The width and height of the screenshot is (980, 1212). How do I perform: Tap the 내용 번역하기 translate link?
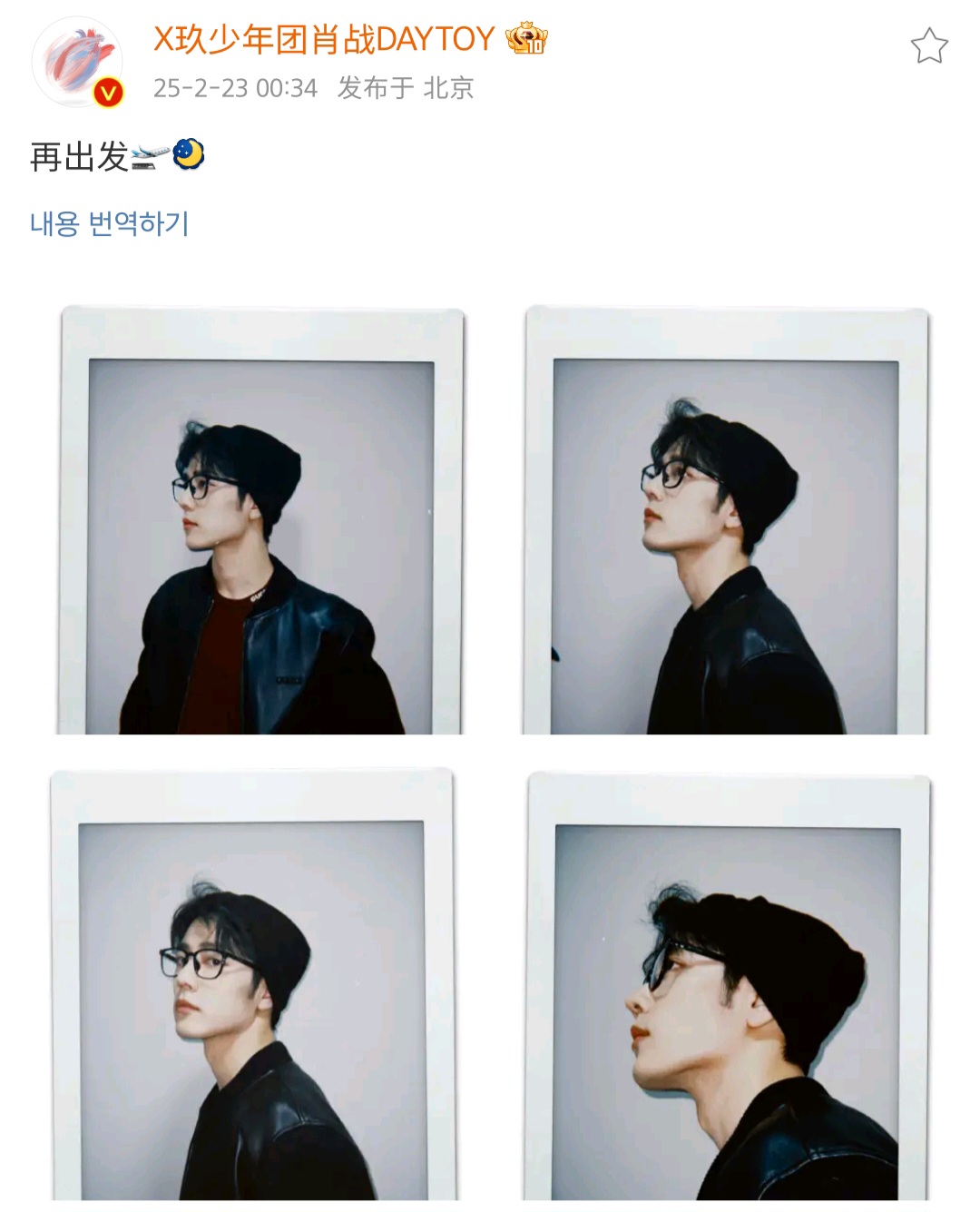(x=110, y=223)
